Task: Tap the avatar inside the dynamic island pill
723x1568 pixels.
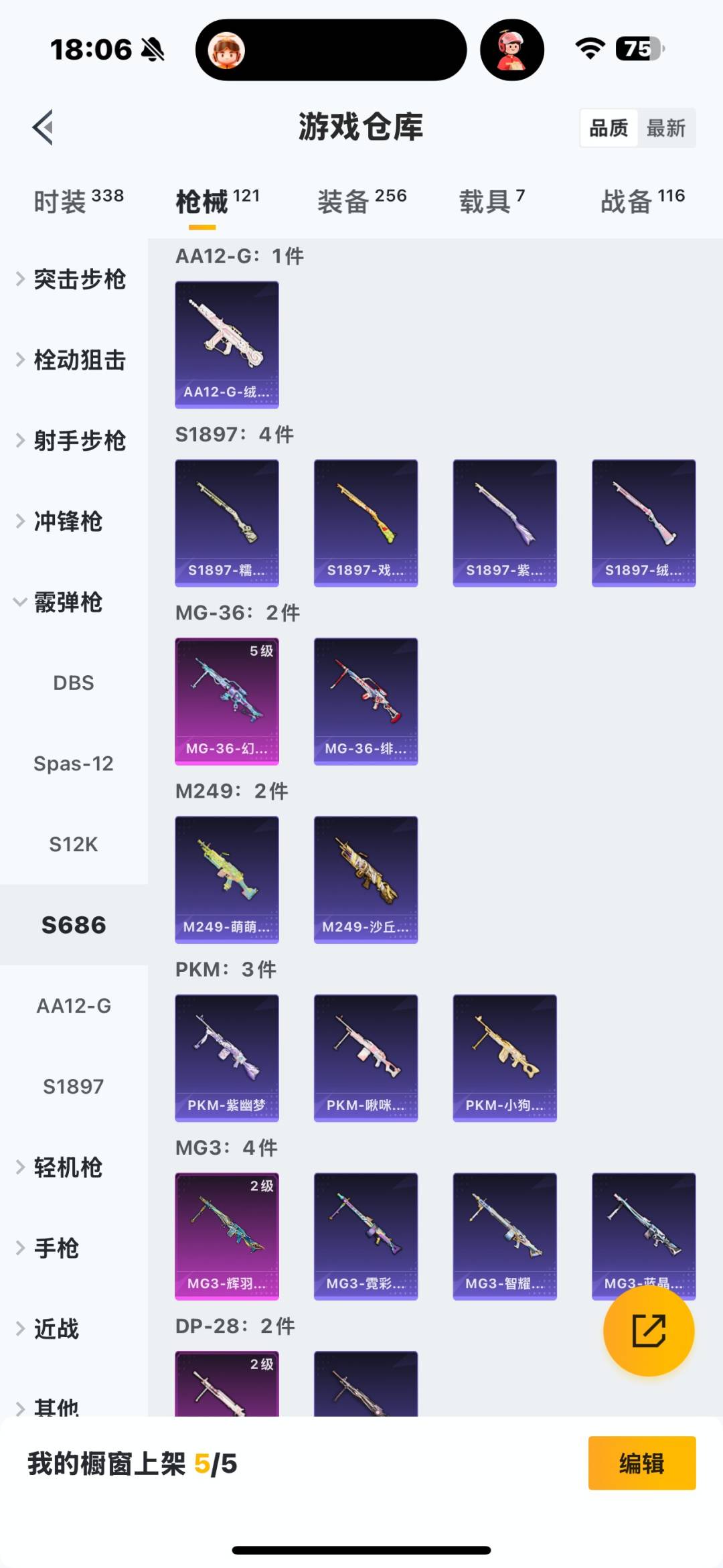Action: (226, 50)
